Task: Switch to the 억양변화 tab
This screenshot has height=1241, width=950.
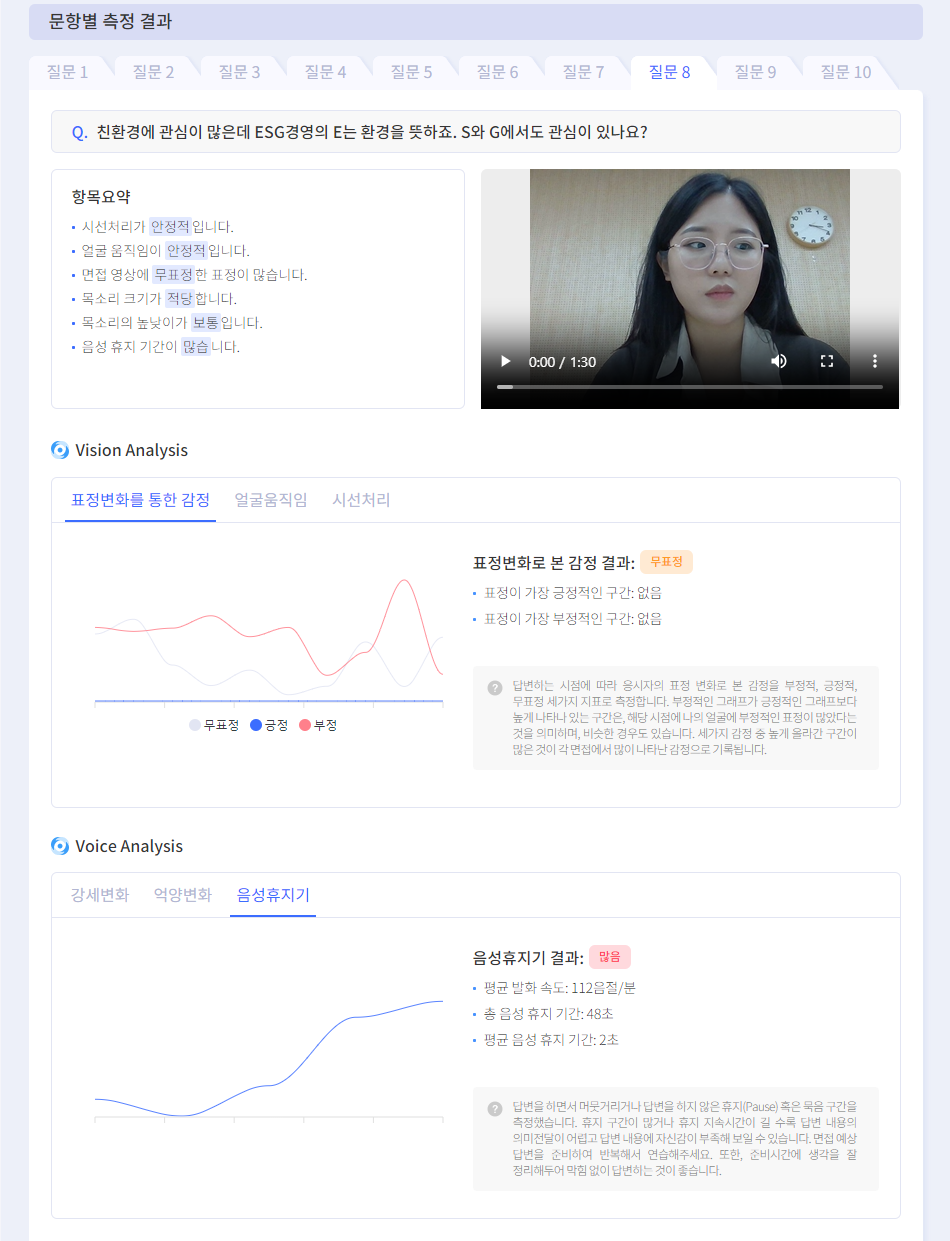Action: [183, 895]
